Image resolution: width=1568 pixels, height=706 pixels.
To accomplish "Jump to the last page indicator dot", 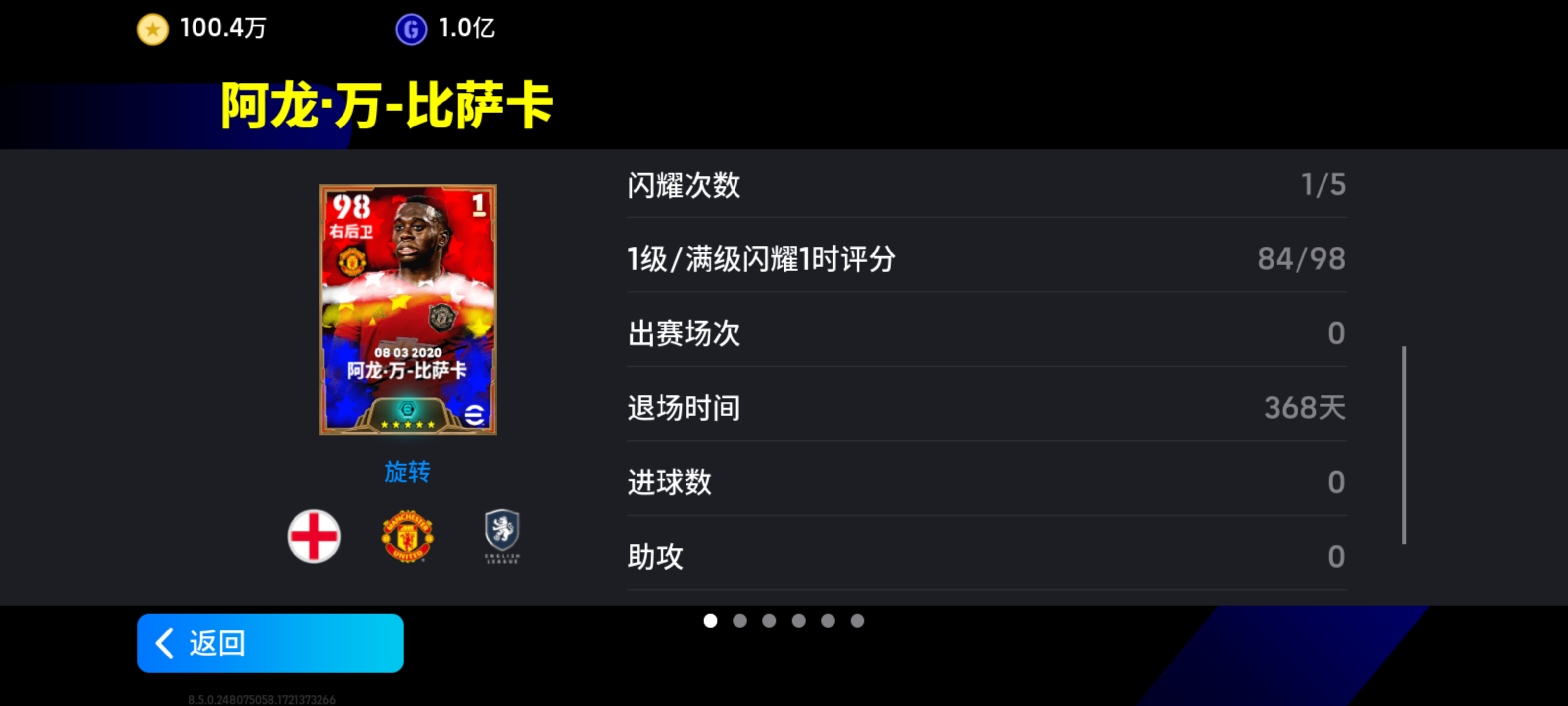I will pos(857,620).
